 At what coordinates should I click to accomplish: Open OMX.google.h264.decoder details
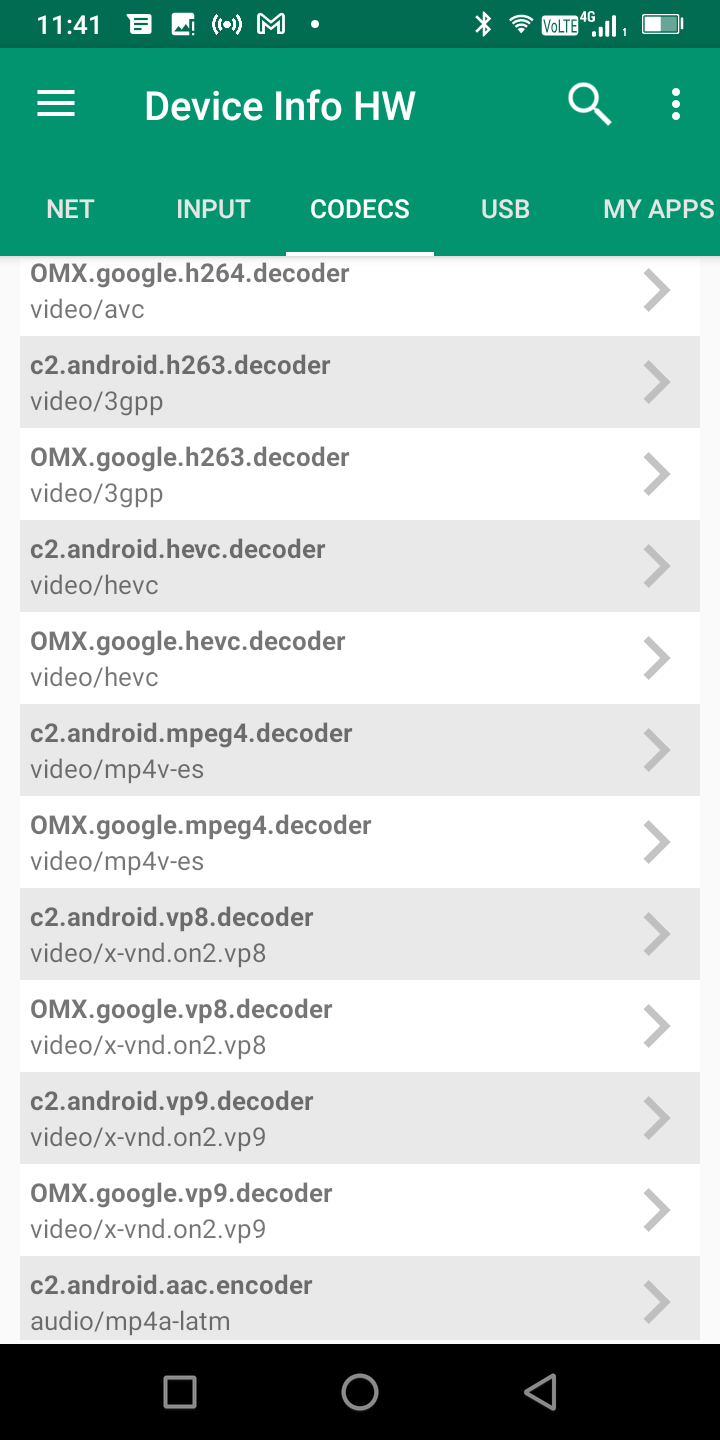(x=360, y=292)
